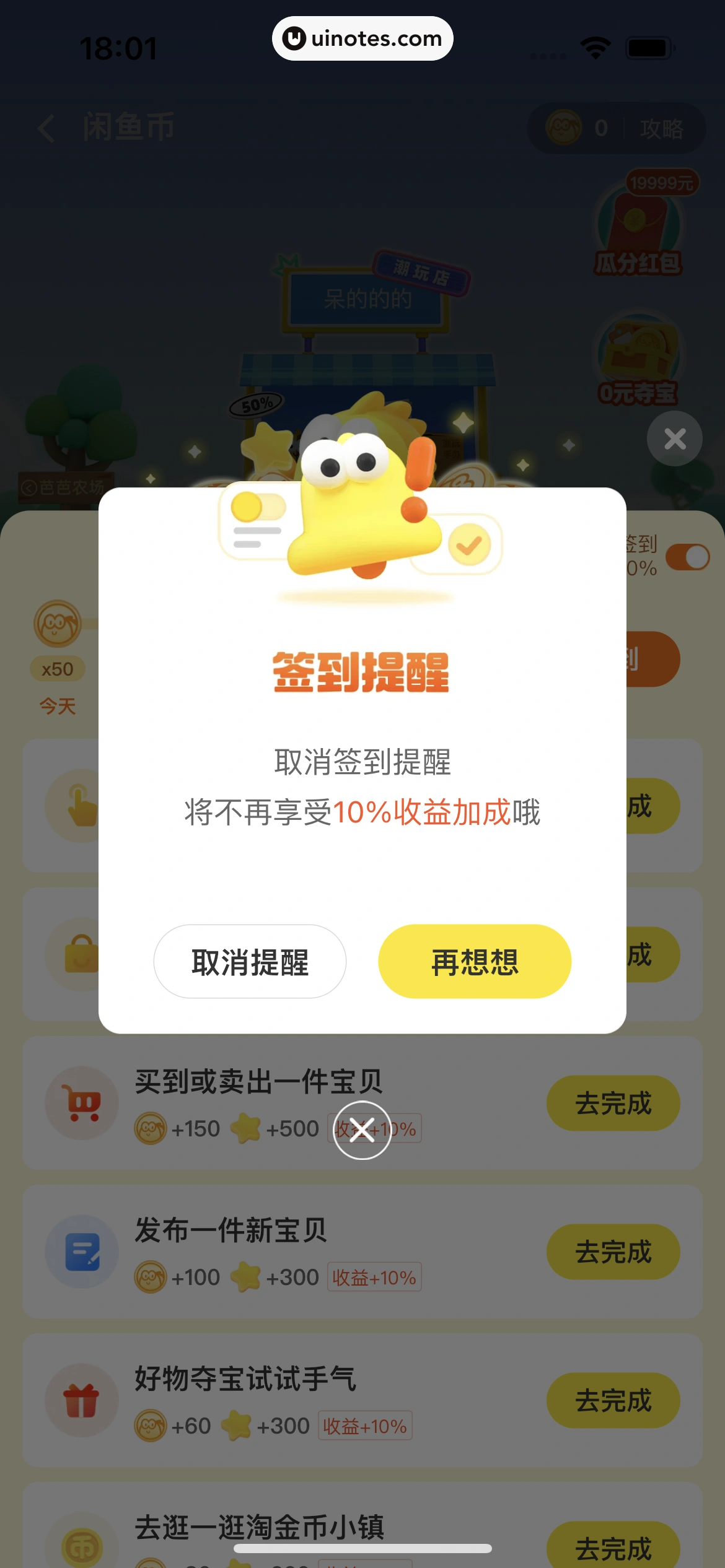Screen dimensions: 725x1568
Task: Click the back chevron beside 闲鱼币
Action: 45,127
